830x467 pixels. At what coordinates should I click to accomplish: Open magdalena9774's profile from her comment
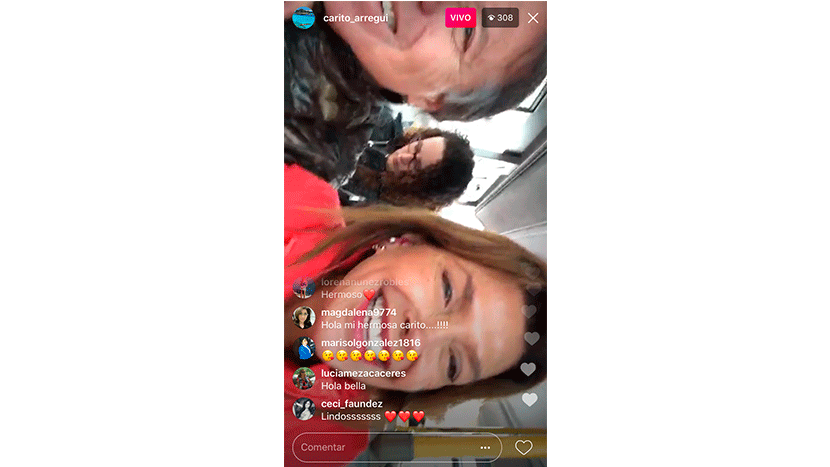[358, 312]
